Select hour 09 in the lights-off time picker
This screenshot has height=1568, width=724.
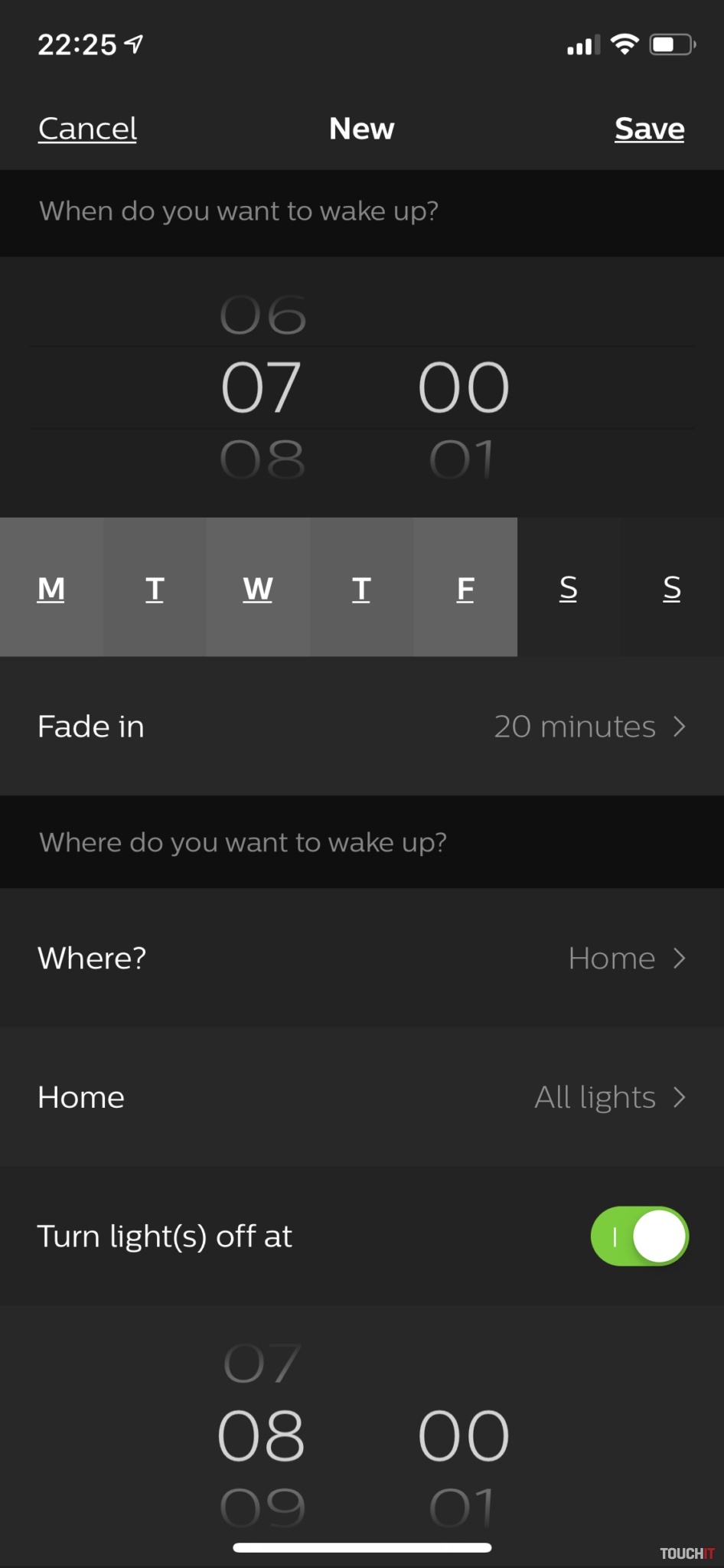coord(263,1507)
